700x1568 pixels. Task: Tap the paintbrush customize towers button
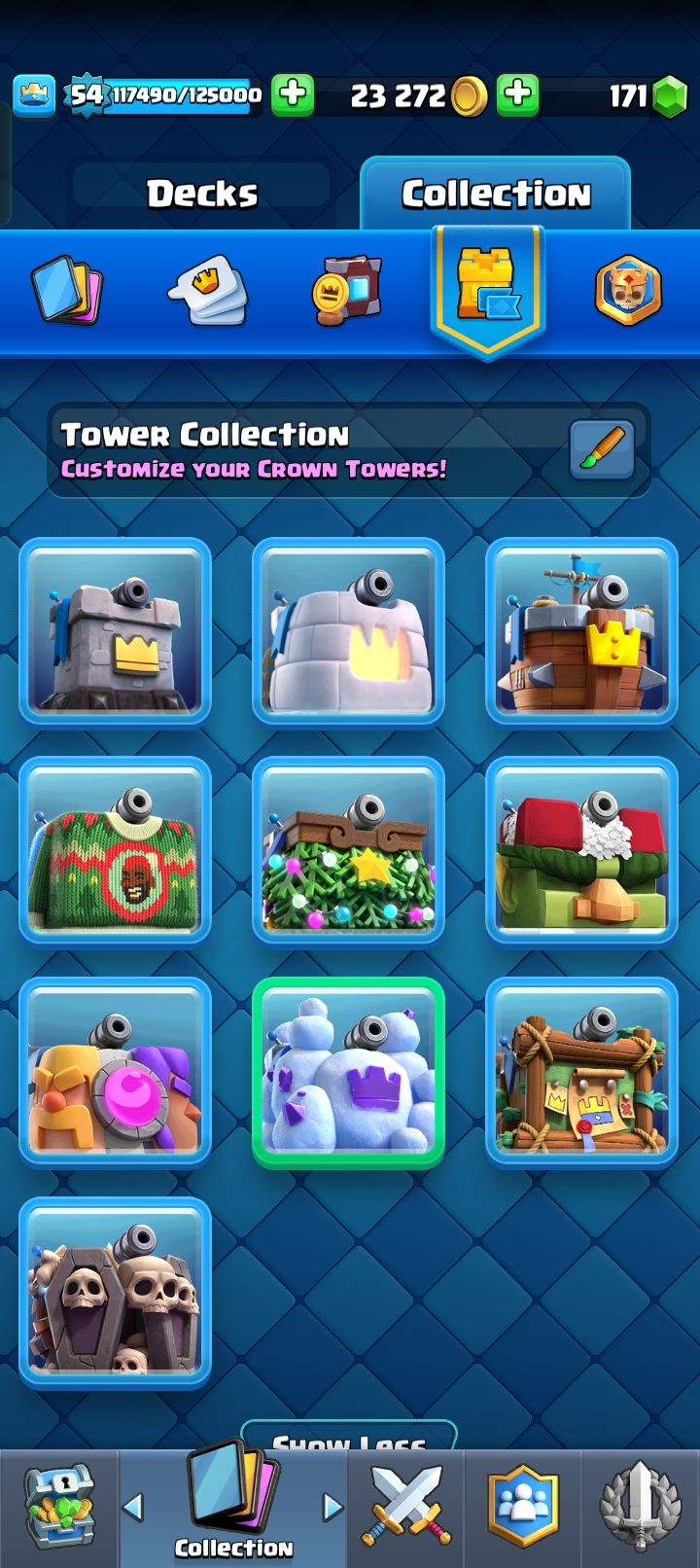(601, 449)
